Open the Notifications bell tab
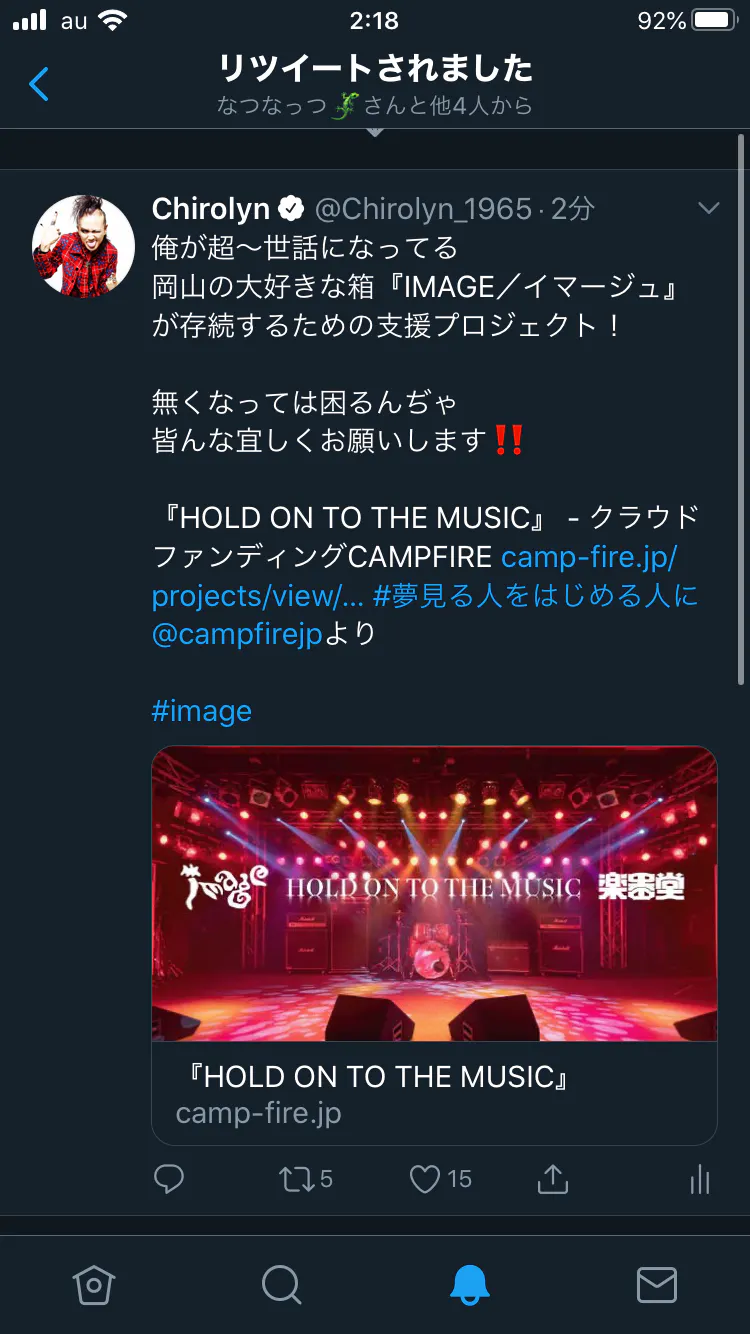The image size is (750, 1334). tap(469, 1284)
